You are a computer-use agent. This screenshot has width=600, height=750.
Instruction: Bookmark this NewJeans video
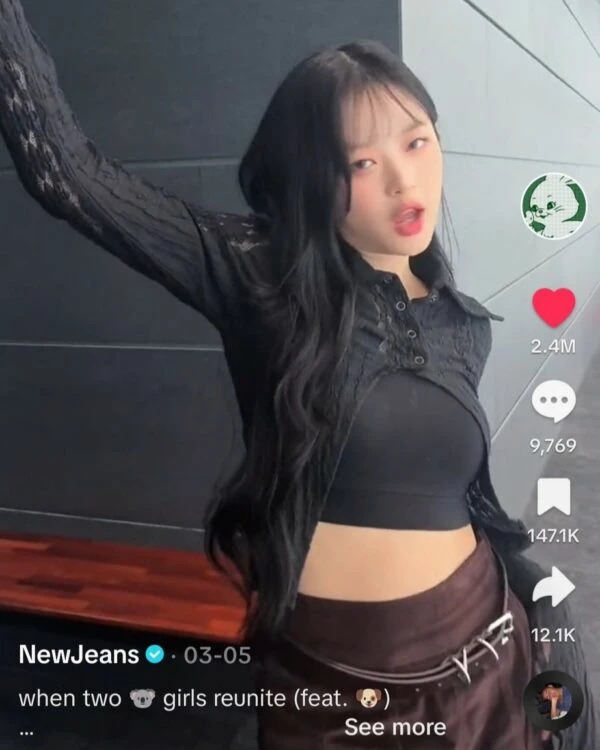coord(553,497)
